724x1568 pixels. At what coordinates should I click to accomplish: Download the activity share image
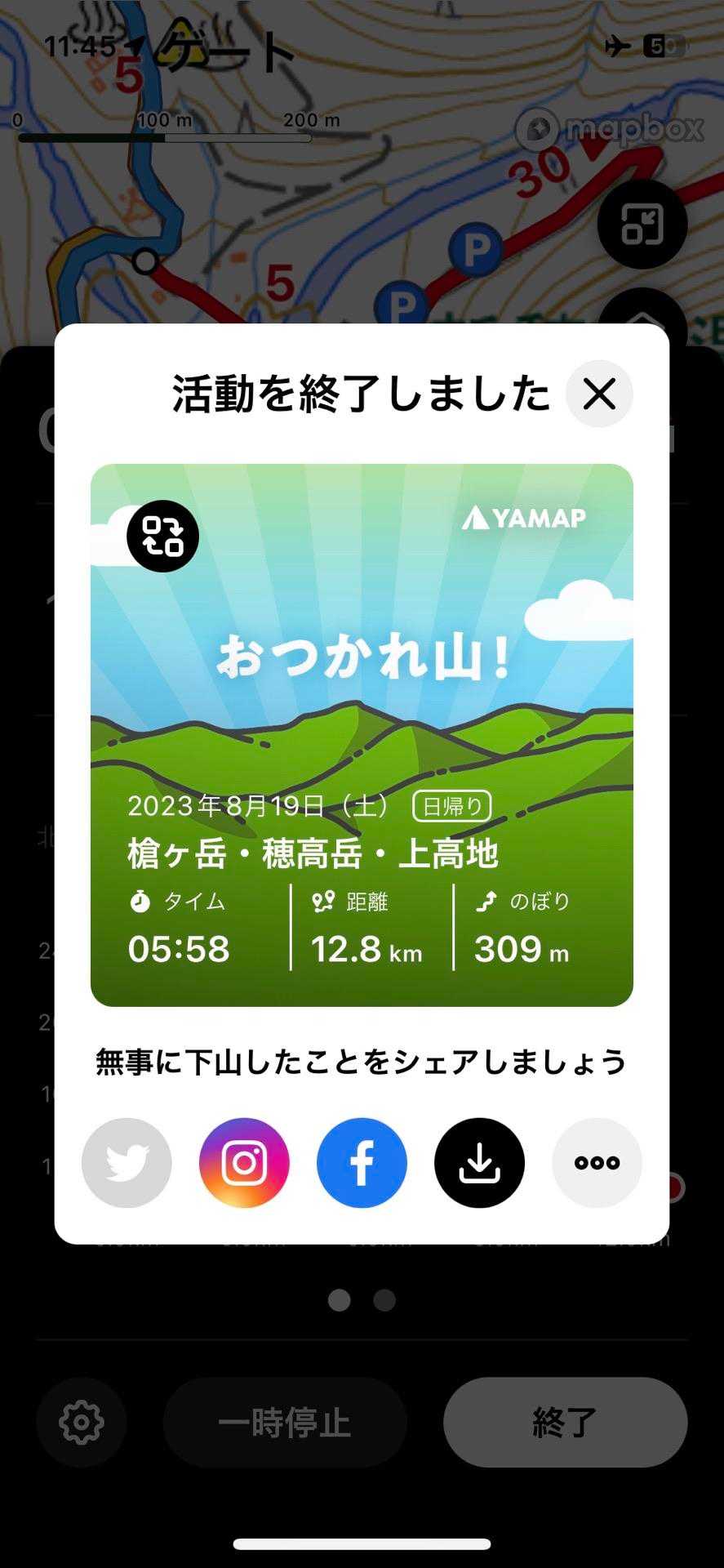click(x=479, y=1162)
